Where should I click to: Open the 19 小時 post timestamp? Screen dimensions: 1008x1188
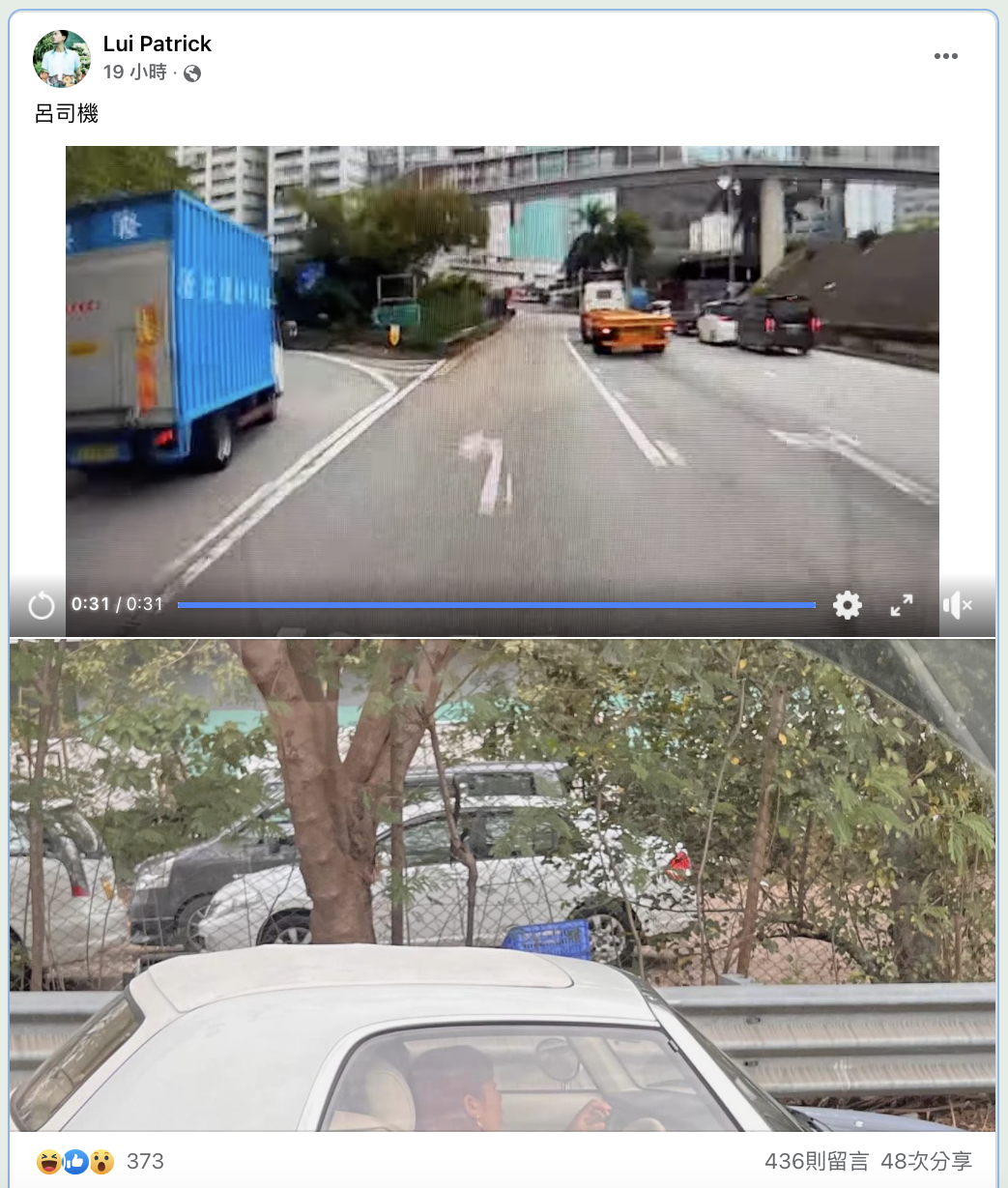pyautogui.click(x=134, y=72)
